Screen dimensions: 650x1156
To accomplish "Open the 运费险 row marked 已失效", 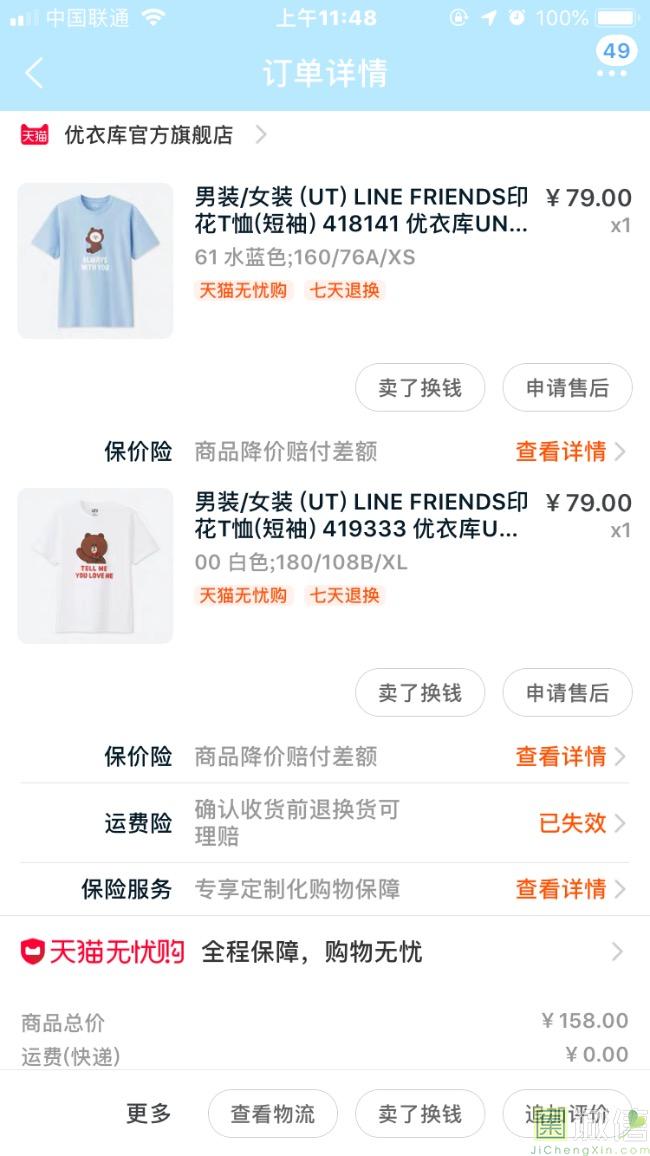I will (580, 823).
